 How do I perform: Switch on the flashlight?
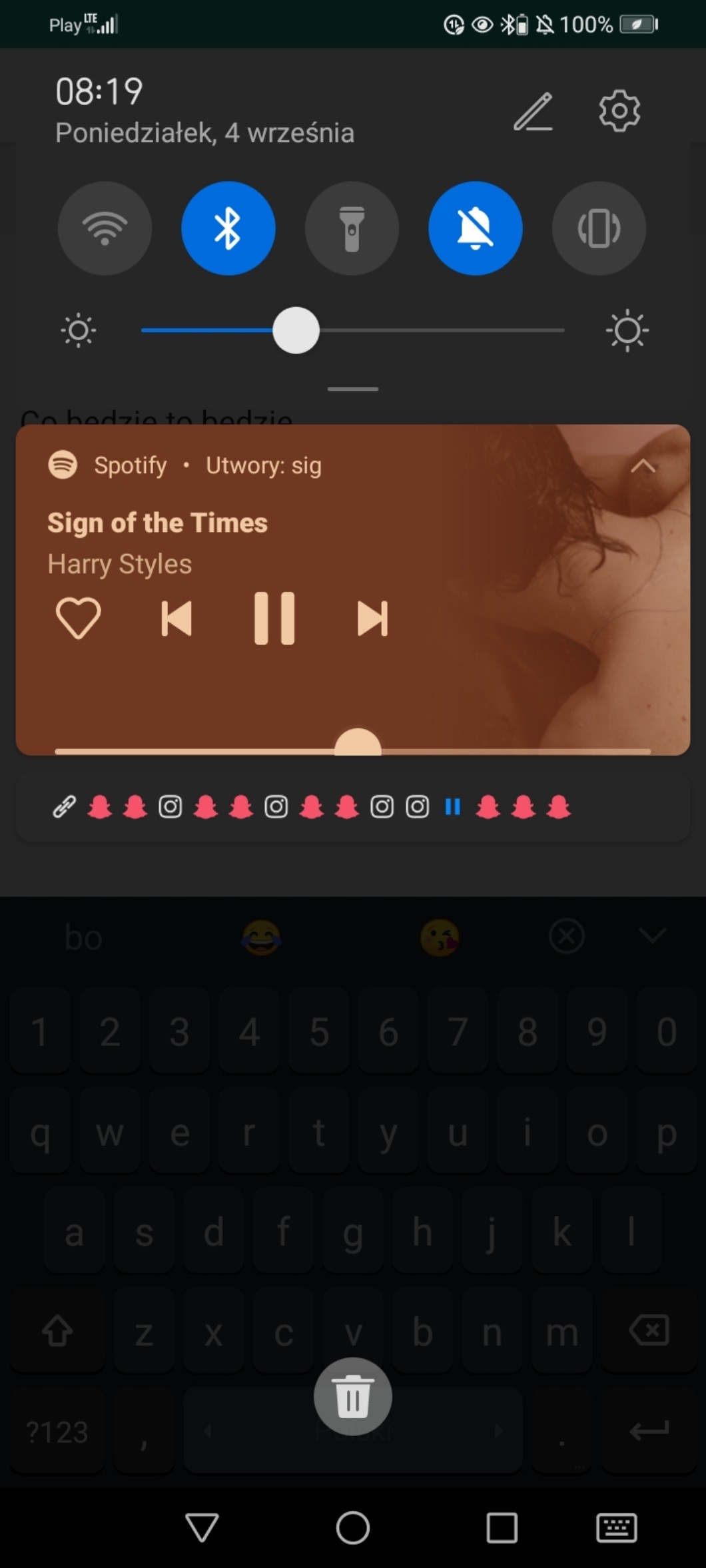pos(352,228)
